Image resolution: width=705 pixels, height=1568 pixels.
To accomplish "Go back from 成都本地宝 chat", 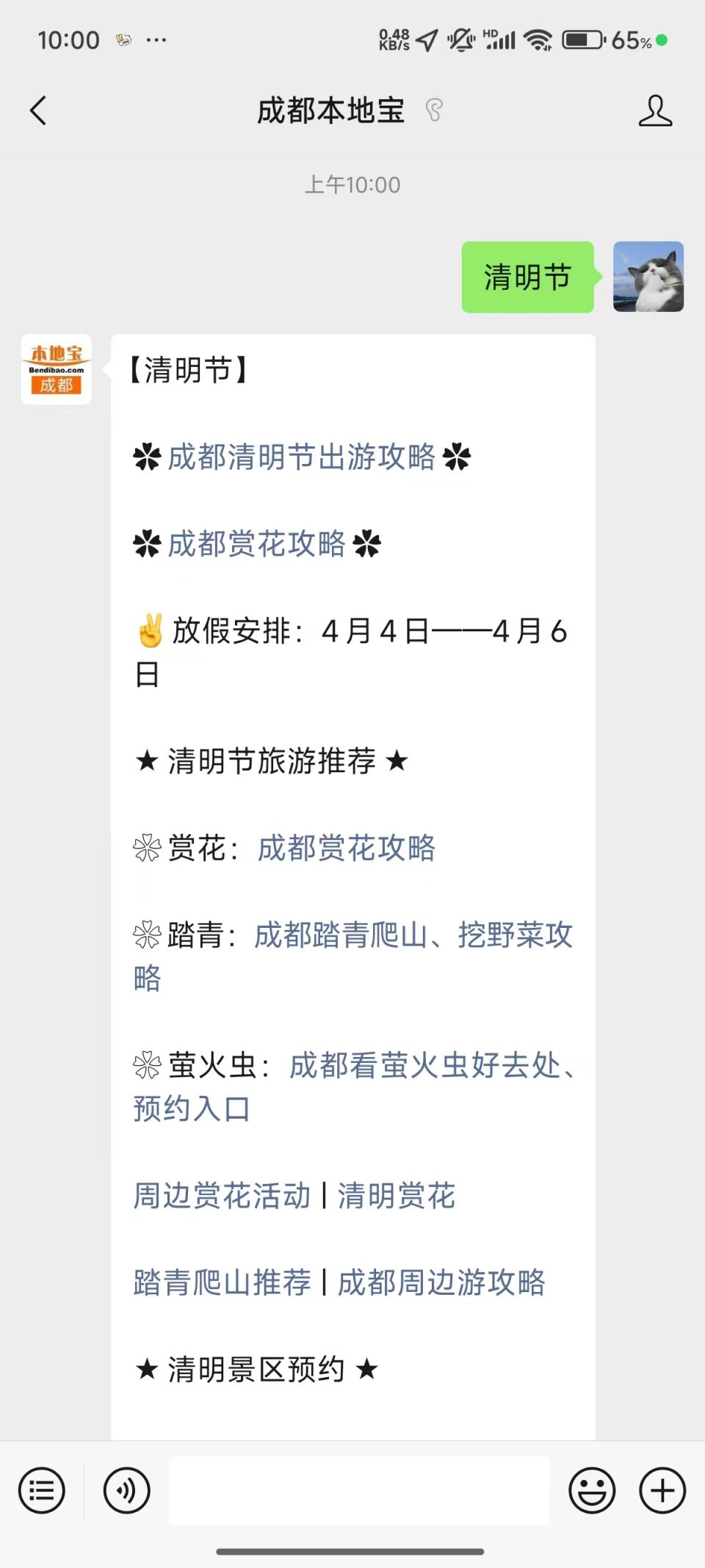I will click(x=38, y=111).
